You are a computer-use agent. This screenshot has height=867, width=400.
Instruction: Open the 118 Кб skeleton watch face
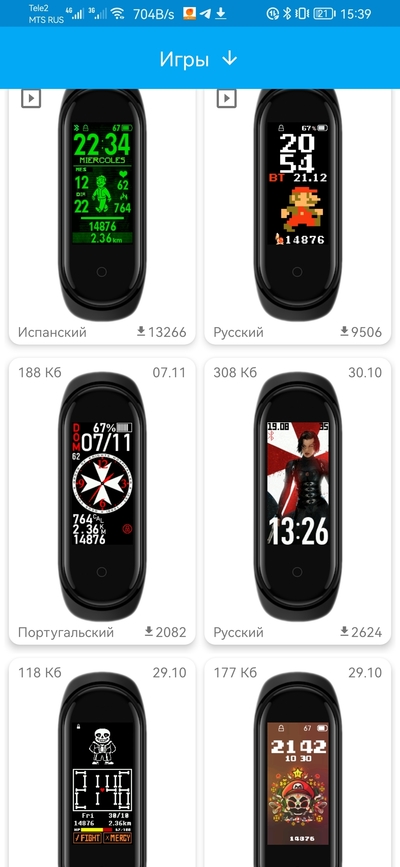[102, 762]
